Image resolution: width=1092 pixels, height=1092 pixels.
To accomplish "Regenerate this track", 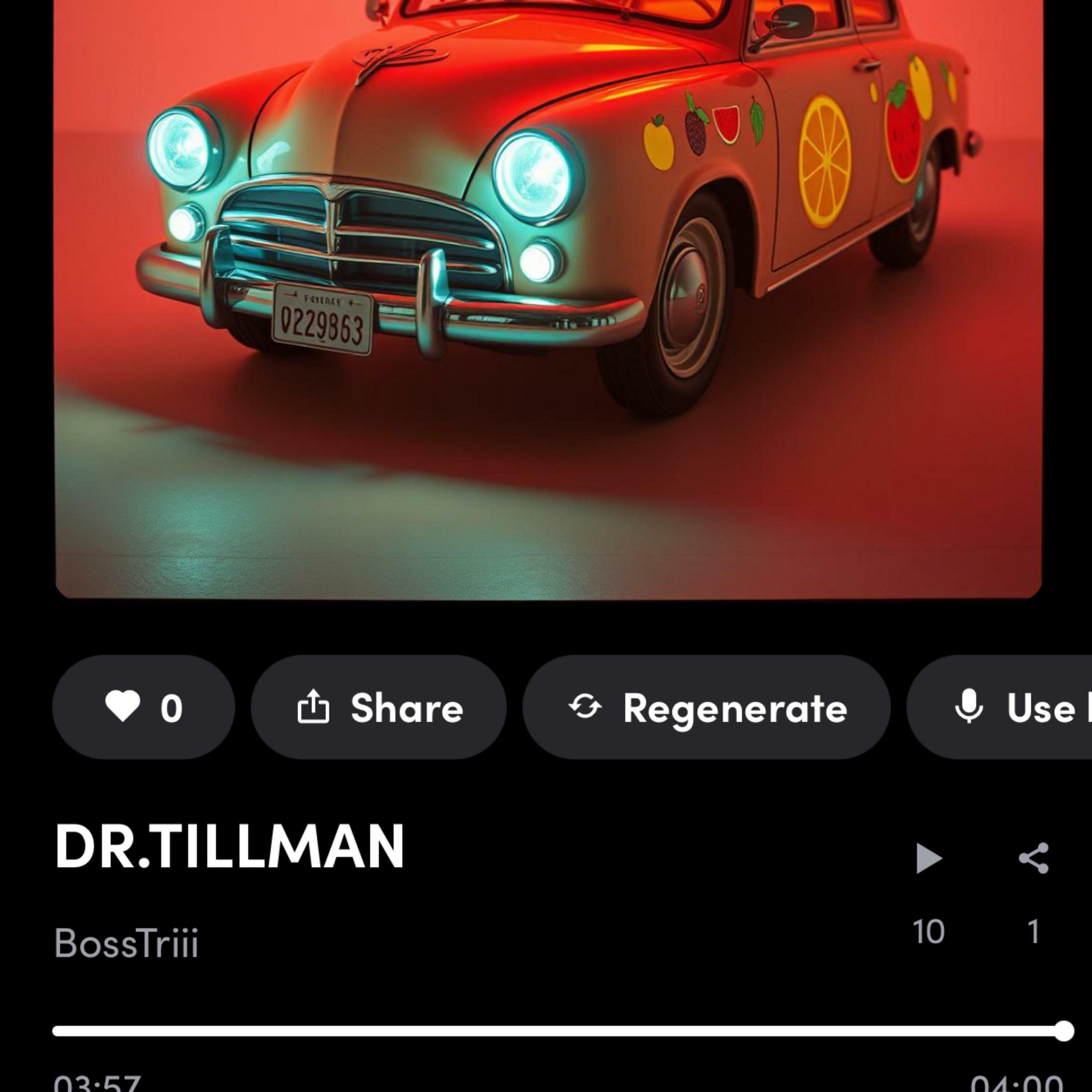I will (x=706, y=707).
